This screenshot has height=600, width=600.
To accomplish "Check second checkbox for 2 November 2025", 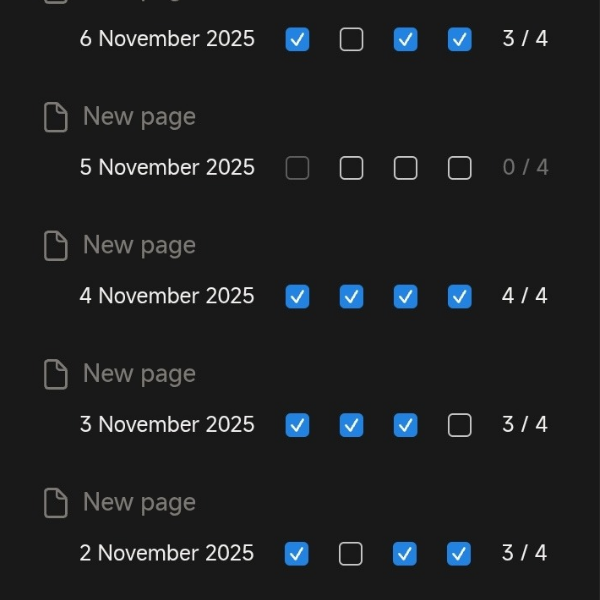I will click(x=351, y=554).
